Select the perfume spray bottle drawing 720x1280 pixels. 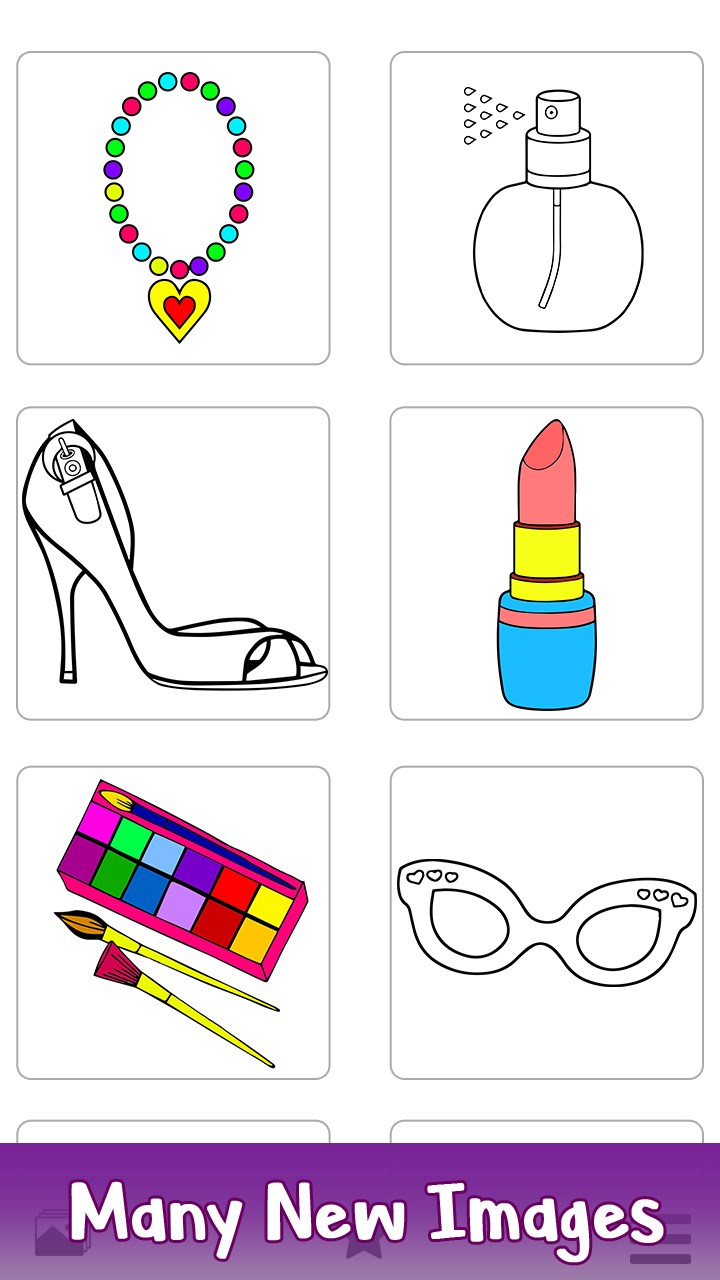point(546,208)
